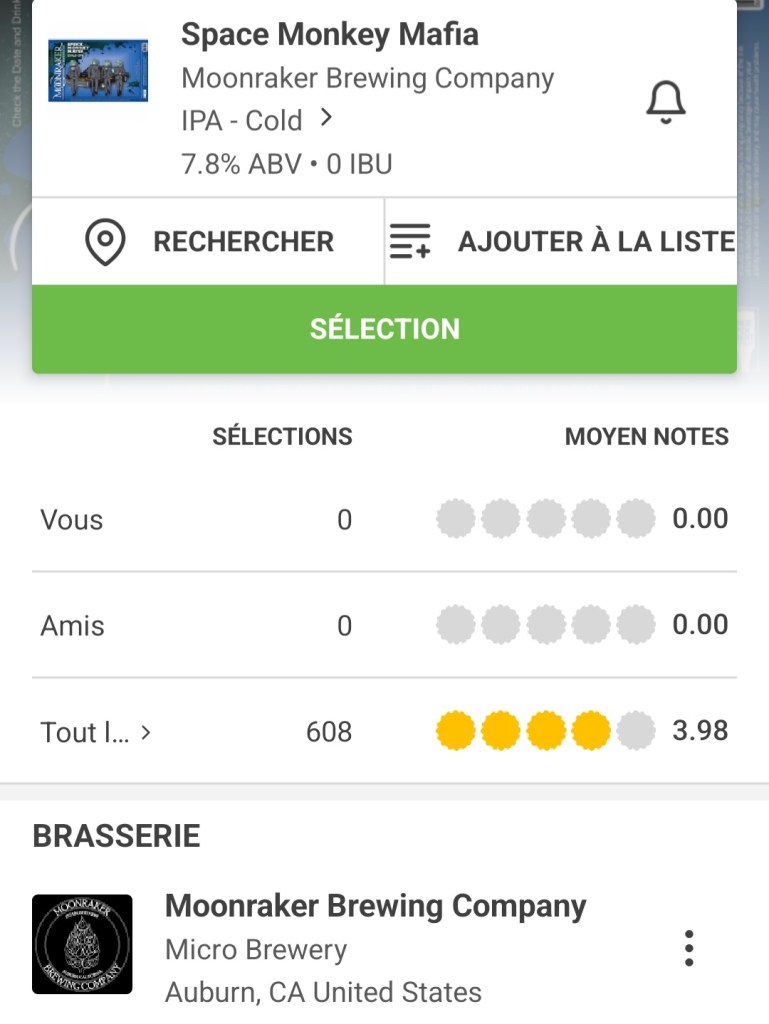Add beer via AJOUTER À LA LISTE
This screenshot has width=769, height=1024.
[562, 242]
